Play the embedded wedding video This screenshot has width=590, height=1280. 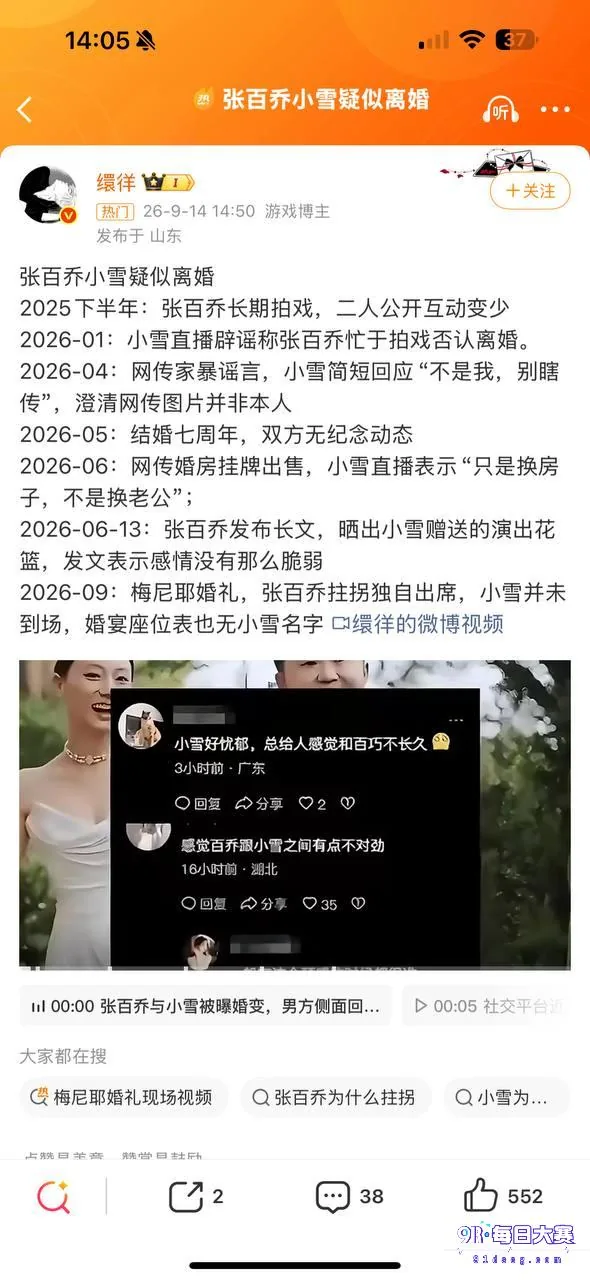point(295,814)
